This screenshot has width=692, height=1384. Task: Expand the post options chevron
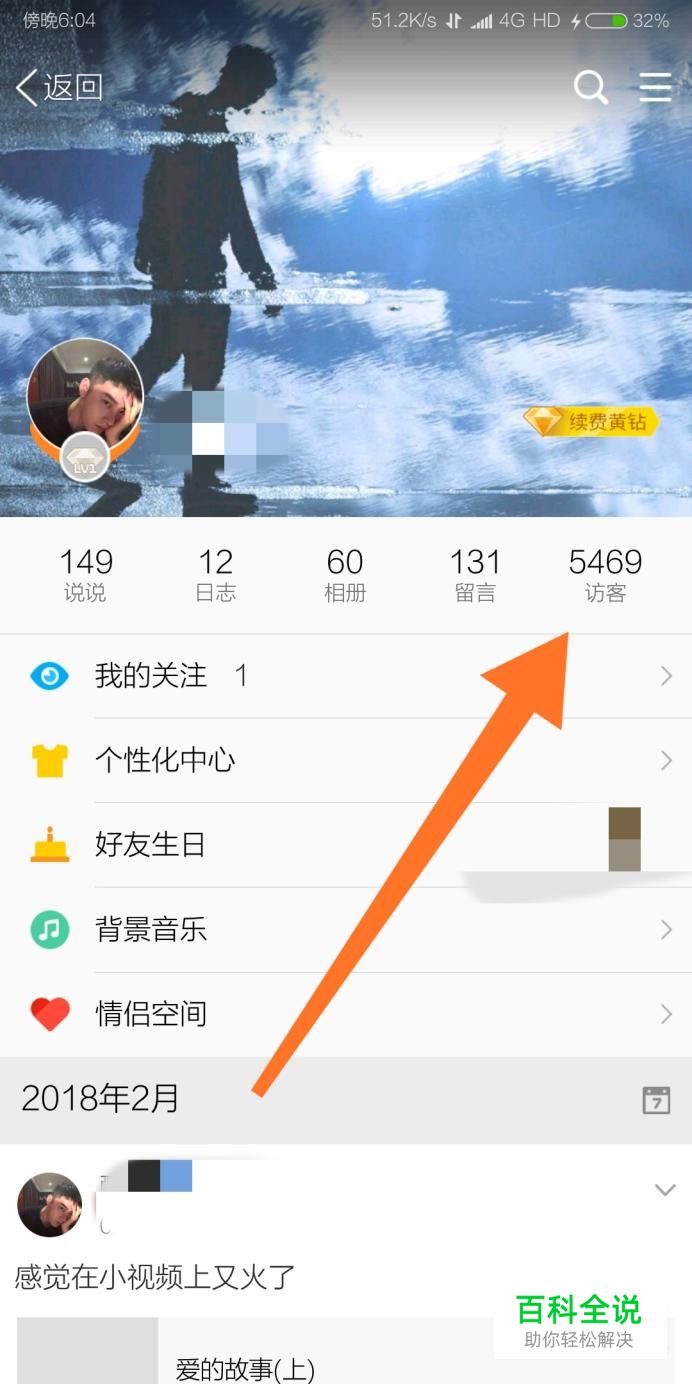tap(665, 1190)
